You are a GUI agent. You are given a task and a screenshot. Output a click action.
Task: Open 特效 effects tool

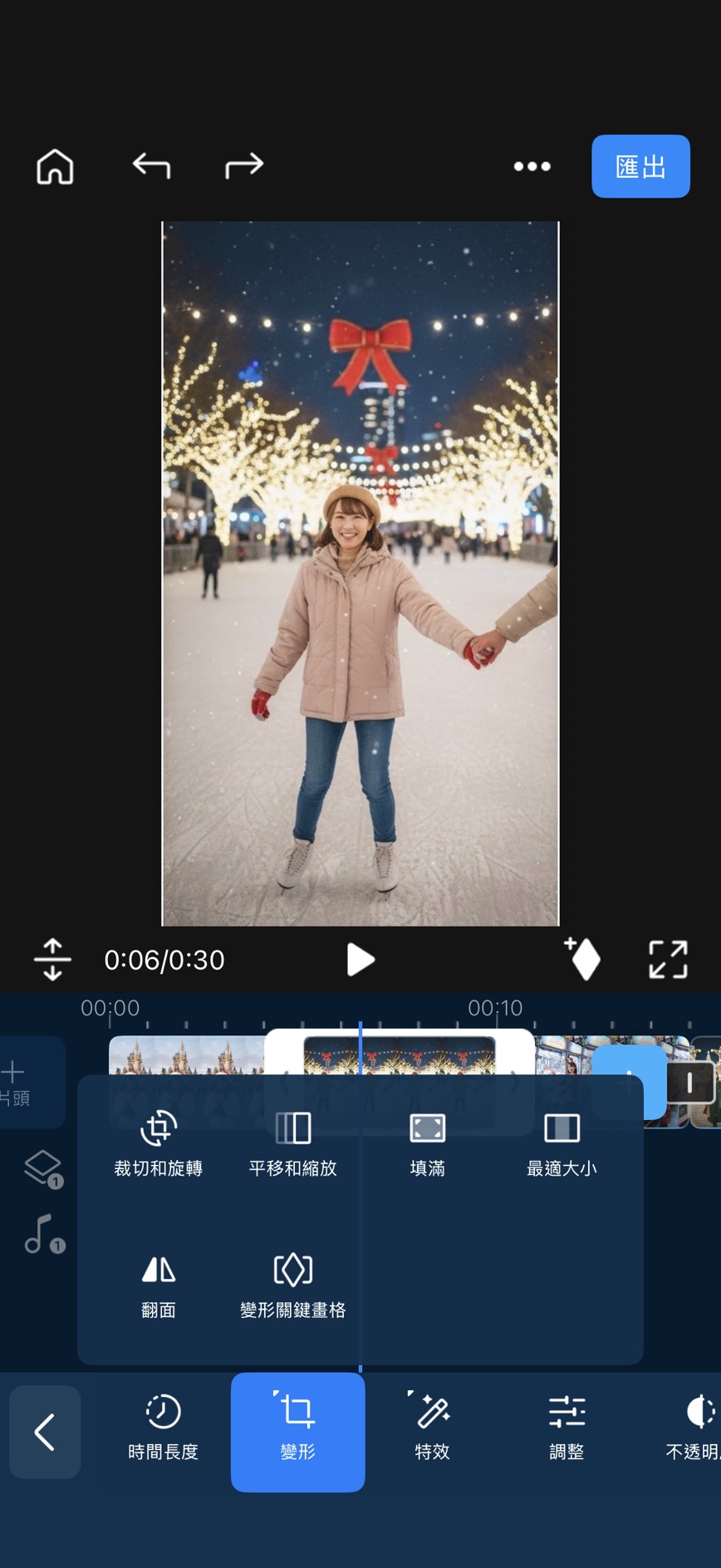(x=432, y=1428)
